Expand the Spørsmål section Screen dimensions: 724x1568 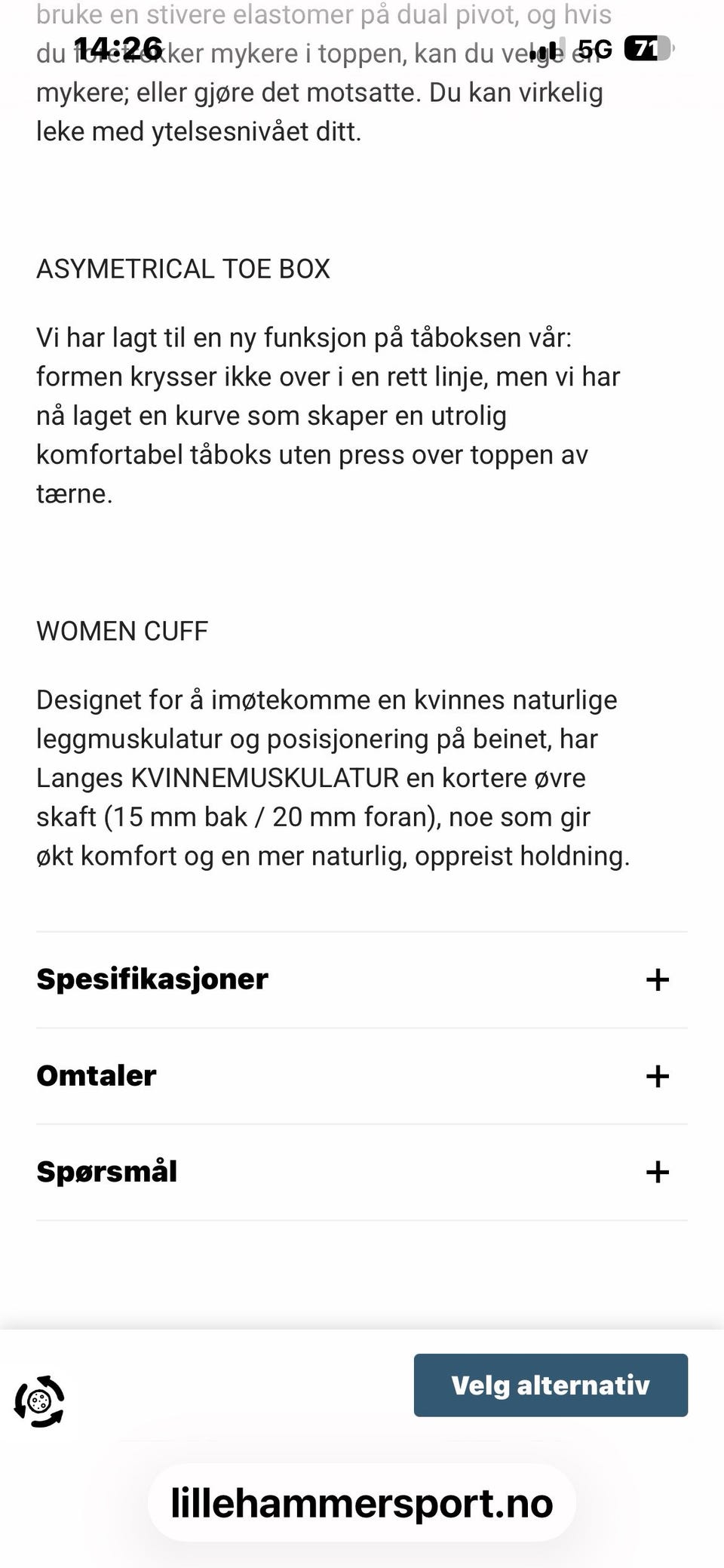tap(106, 1173)
